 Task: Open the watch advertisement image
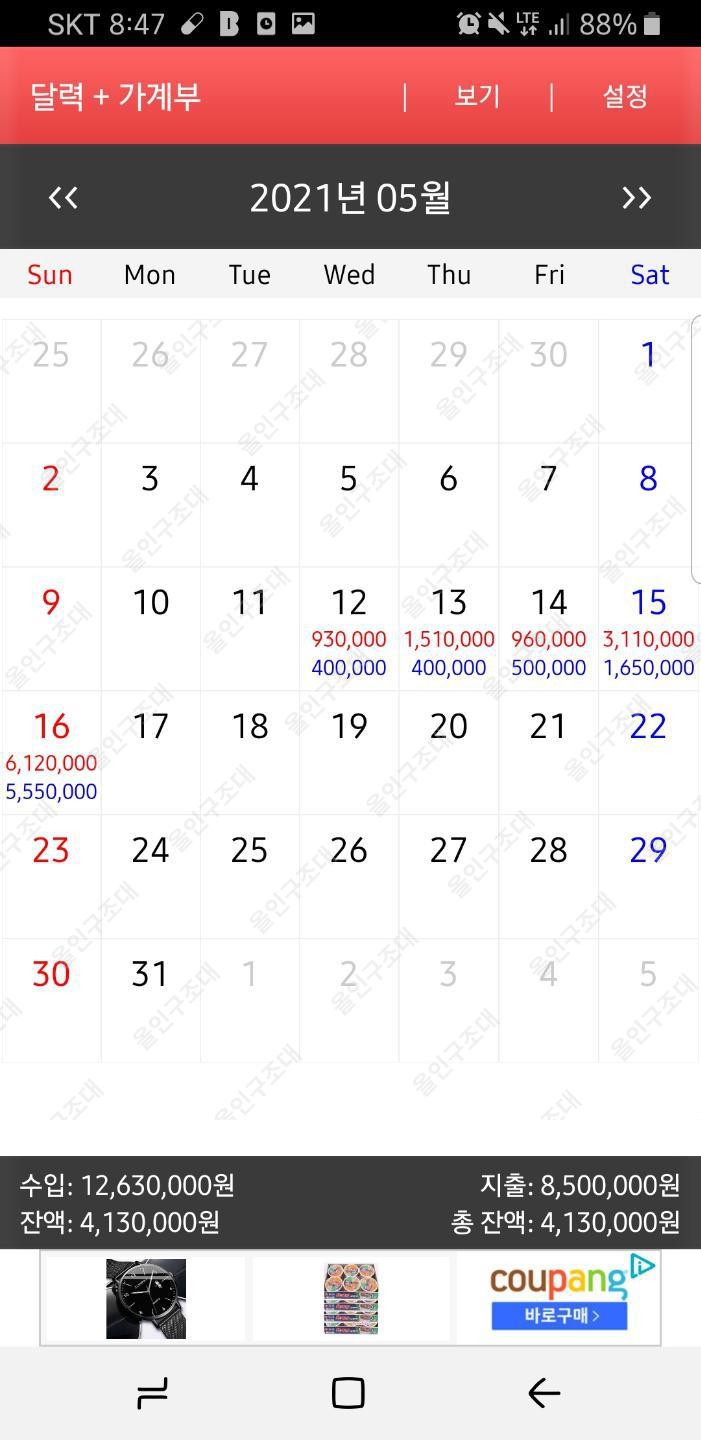146,1298
